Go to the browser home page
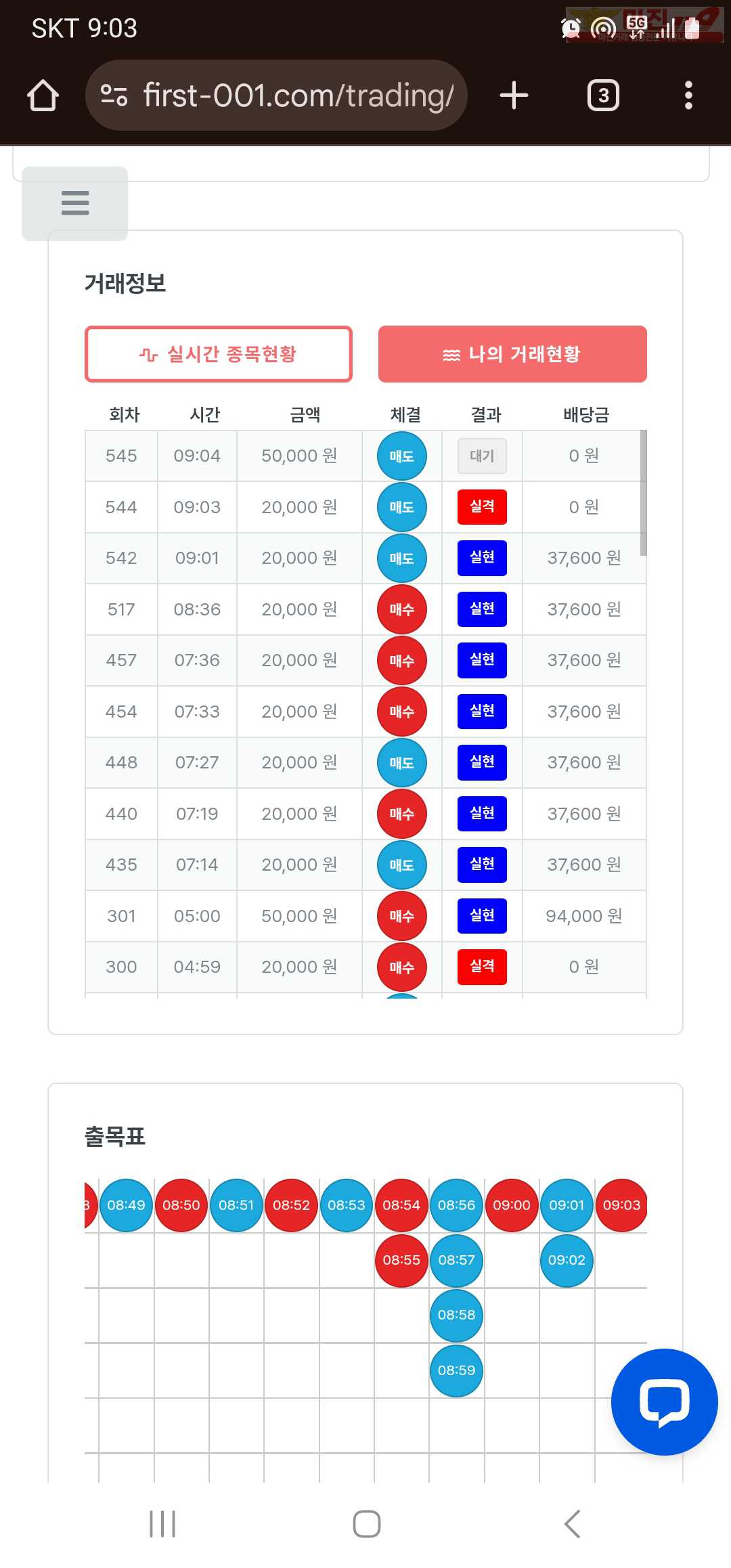Screen dimensions: 731x1568 [x=43, y=95]
